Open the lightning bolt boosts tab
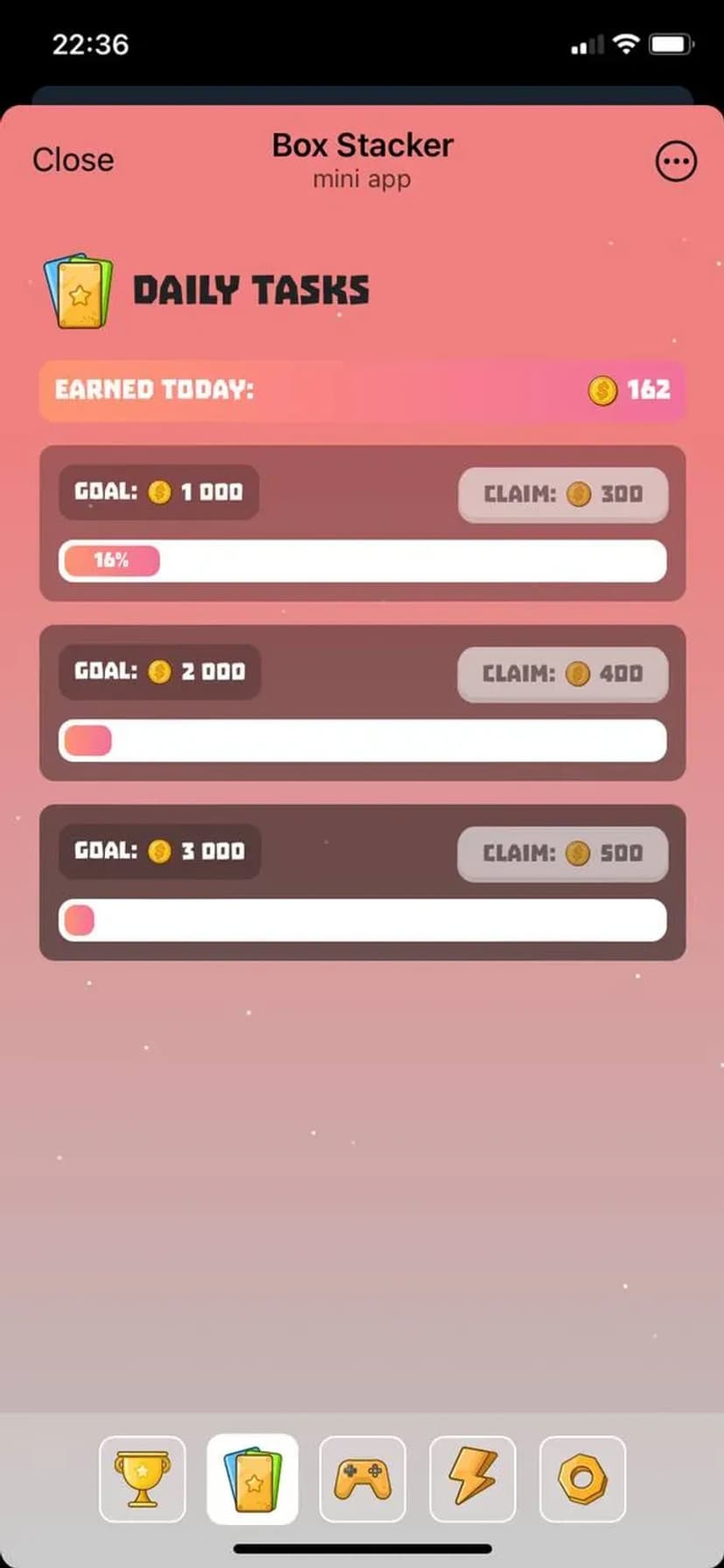 [x=473, y=1479]
